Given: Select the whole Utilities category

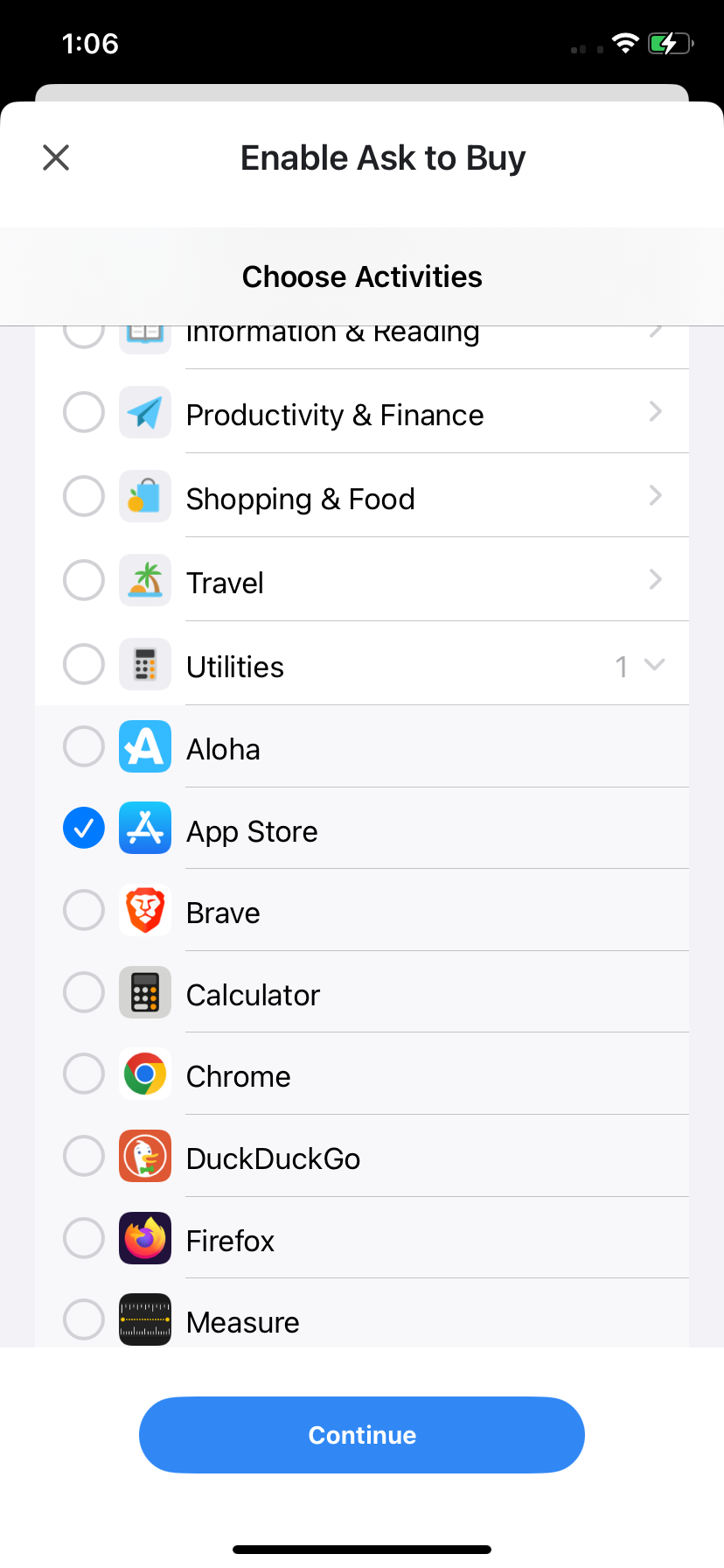Looking at the screenshot, I should [x=84, y=664].
